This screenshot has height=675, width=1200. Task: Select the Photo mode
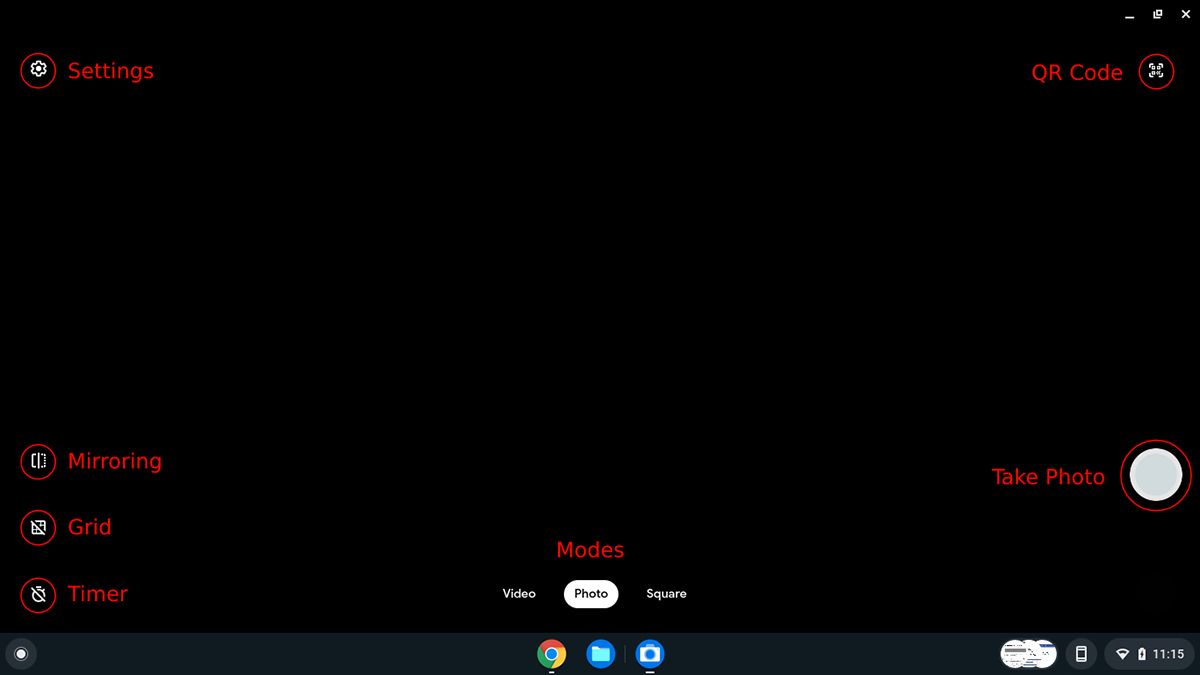click(591, 594)
